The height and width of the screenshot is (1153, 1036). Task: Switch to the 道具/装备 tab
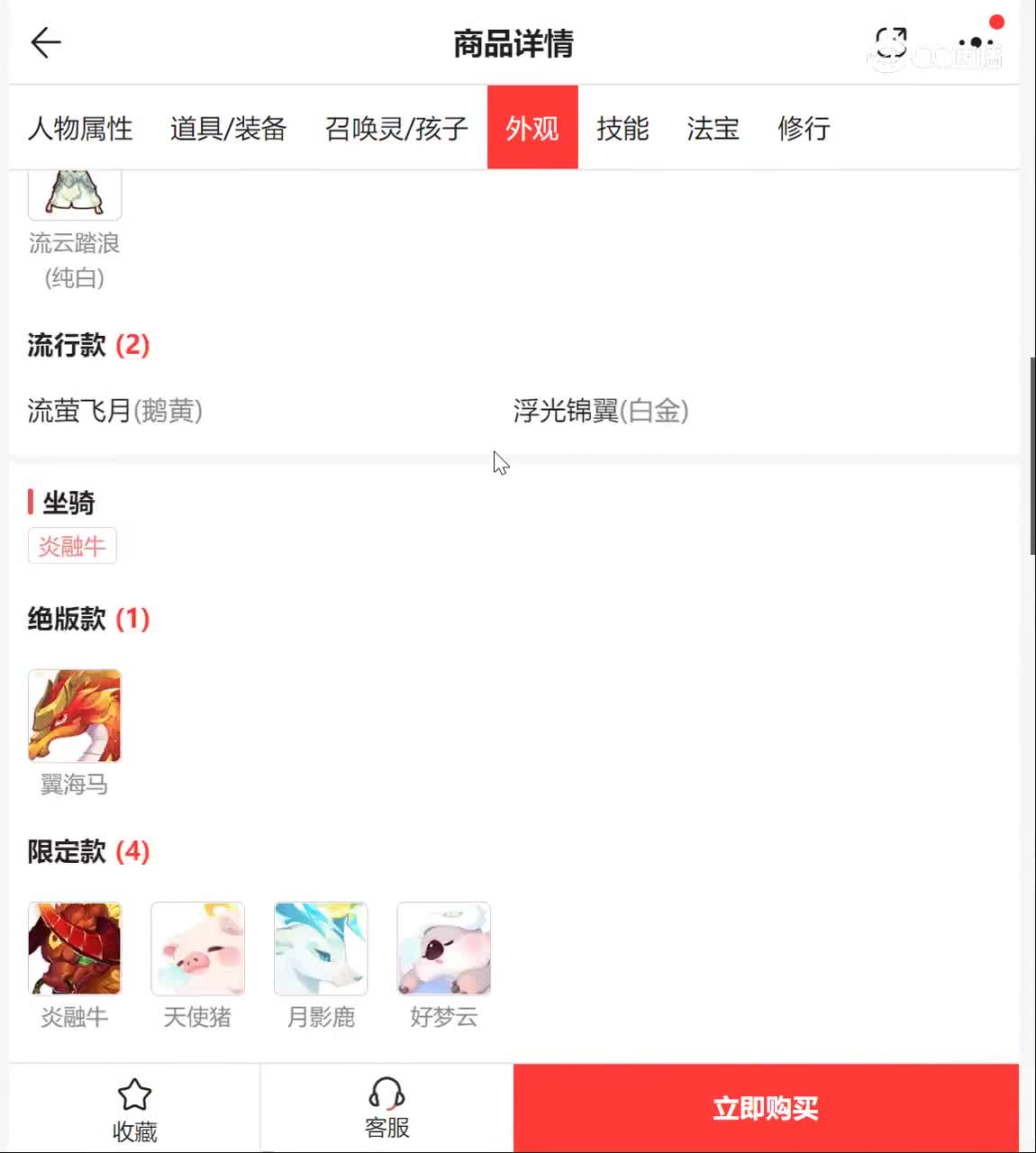[228, 128]
